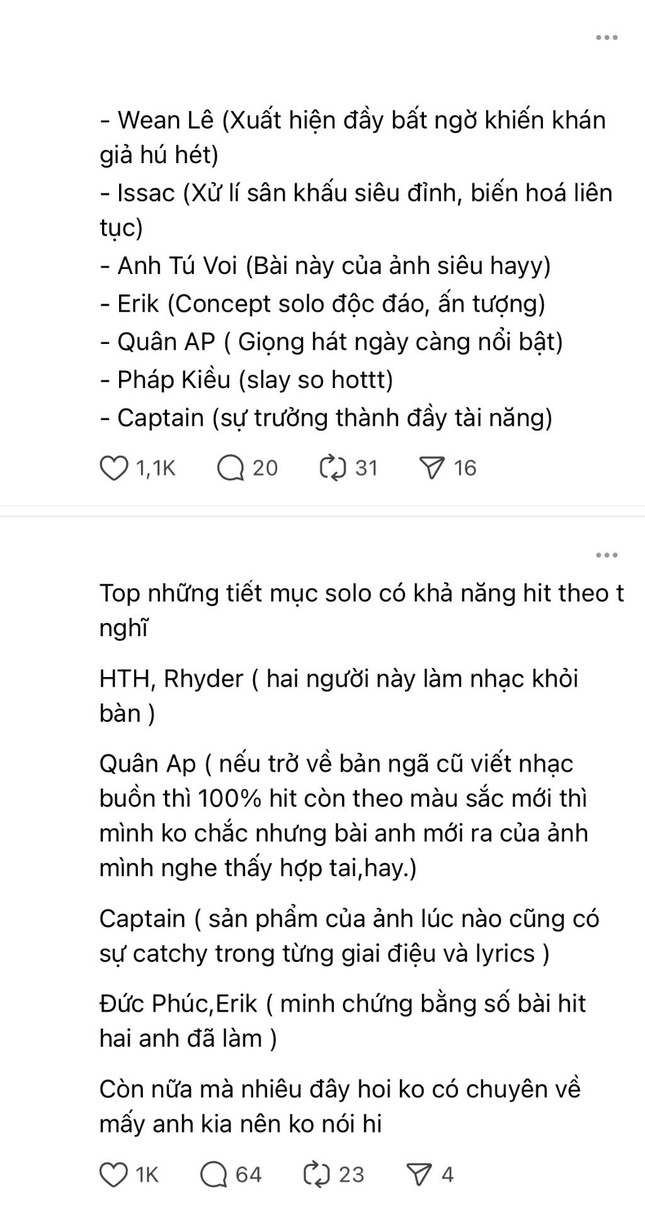The width and height of the screenshot is (645, 1210).
Task: Open overflow menu on the Wean Lê post
Action: (606, 37)
